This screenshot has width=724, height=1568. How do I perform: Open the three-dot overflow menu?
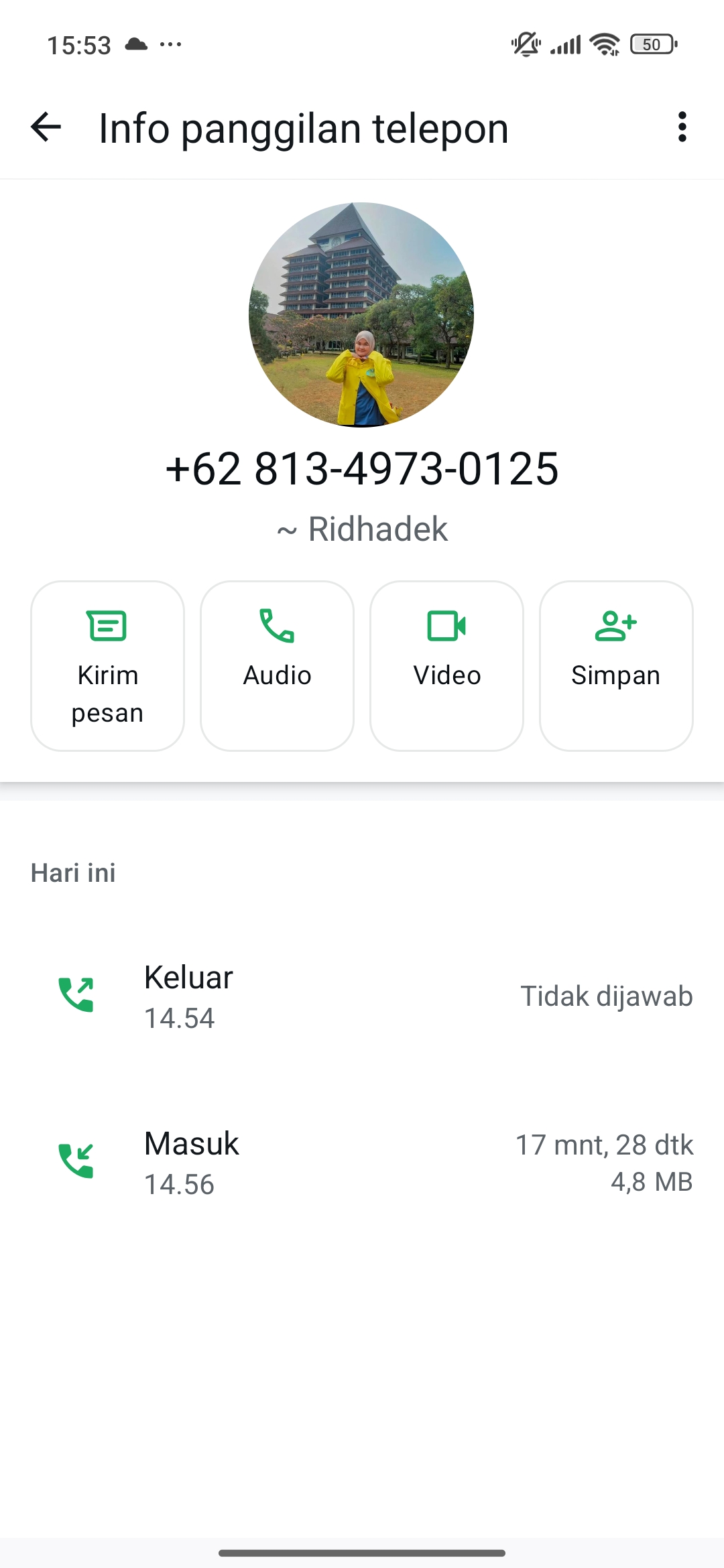pos(682,127)
